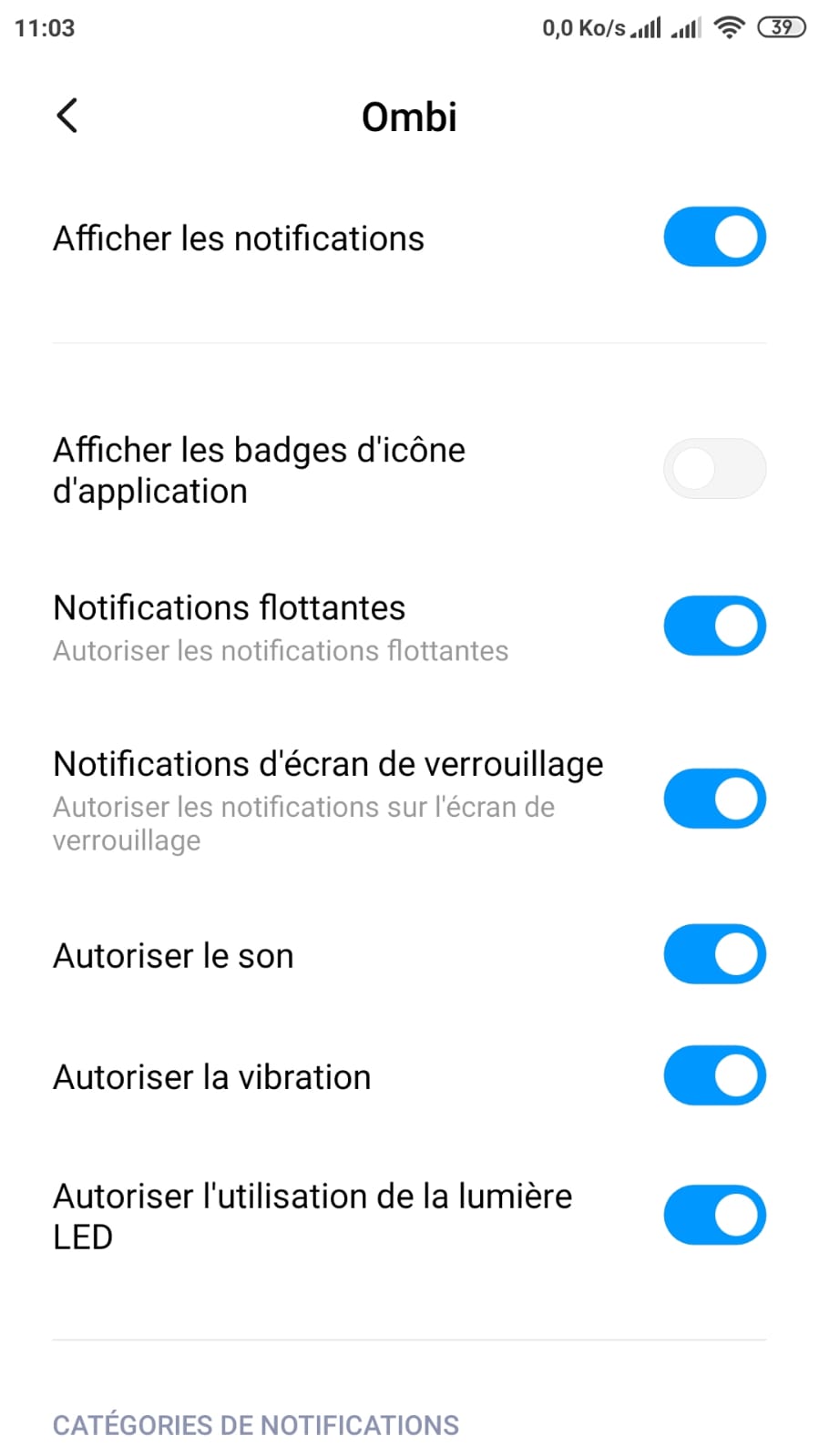Tap the clock showing 11:03
Image resolution: width=819 pixels, height=1456 pixels.
pyautogui.click(x=45, y=27)
